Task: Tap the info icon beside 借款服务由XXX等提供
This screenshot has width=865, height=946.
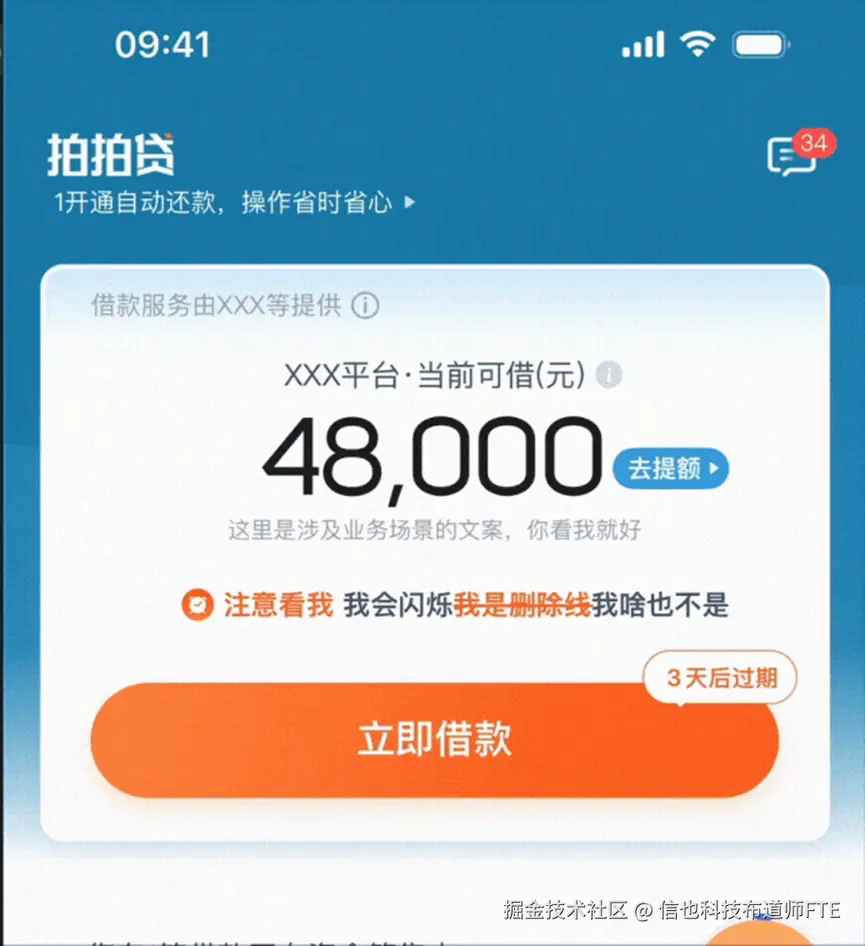Action: point(366,305)
